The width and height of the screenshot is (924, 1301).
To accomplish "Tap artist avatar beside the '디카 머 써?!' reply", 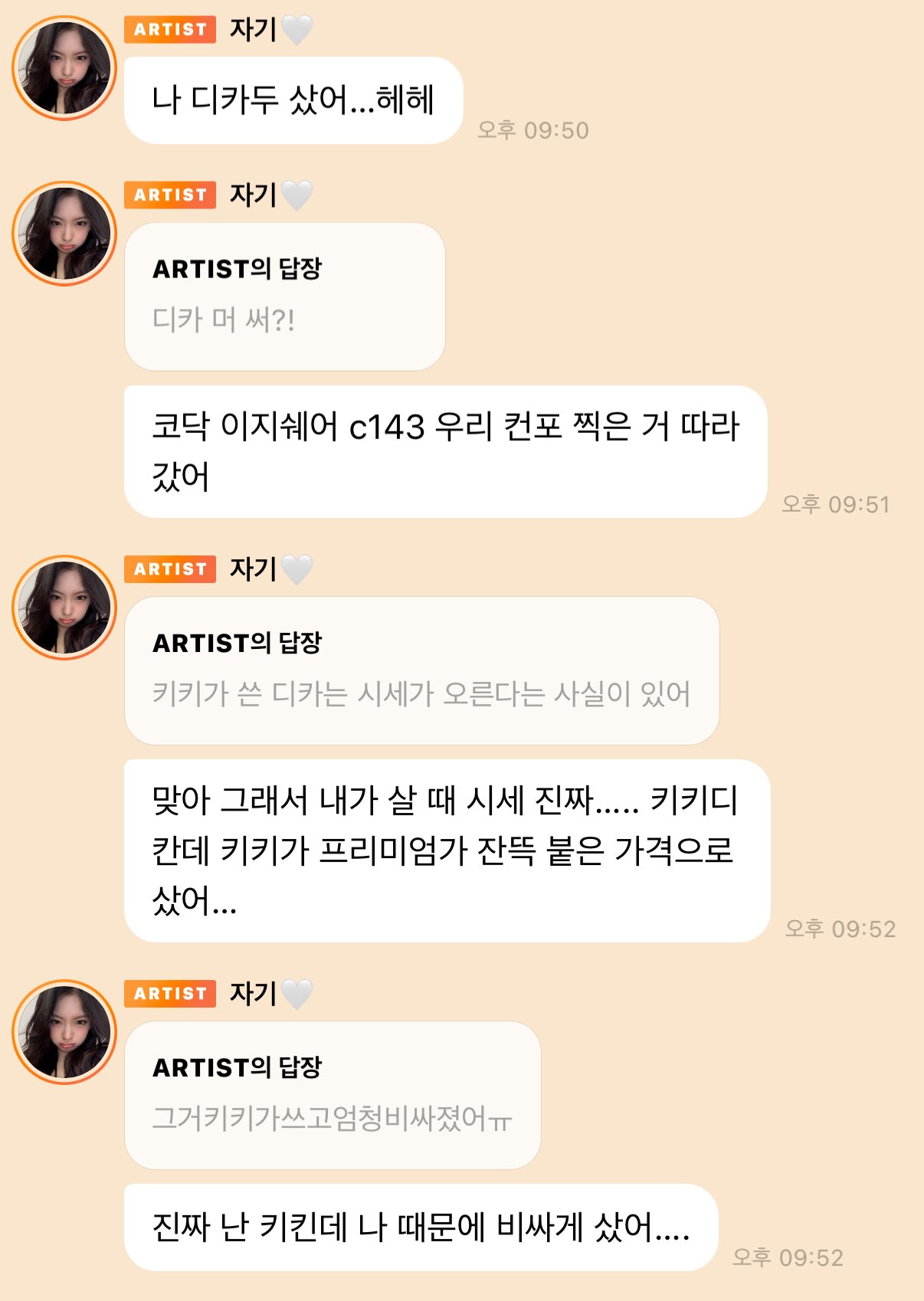I will (64, 234).
